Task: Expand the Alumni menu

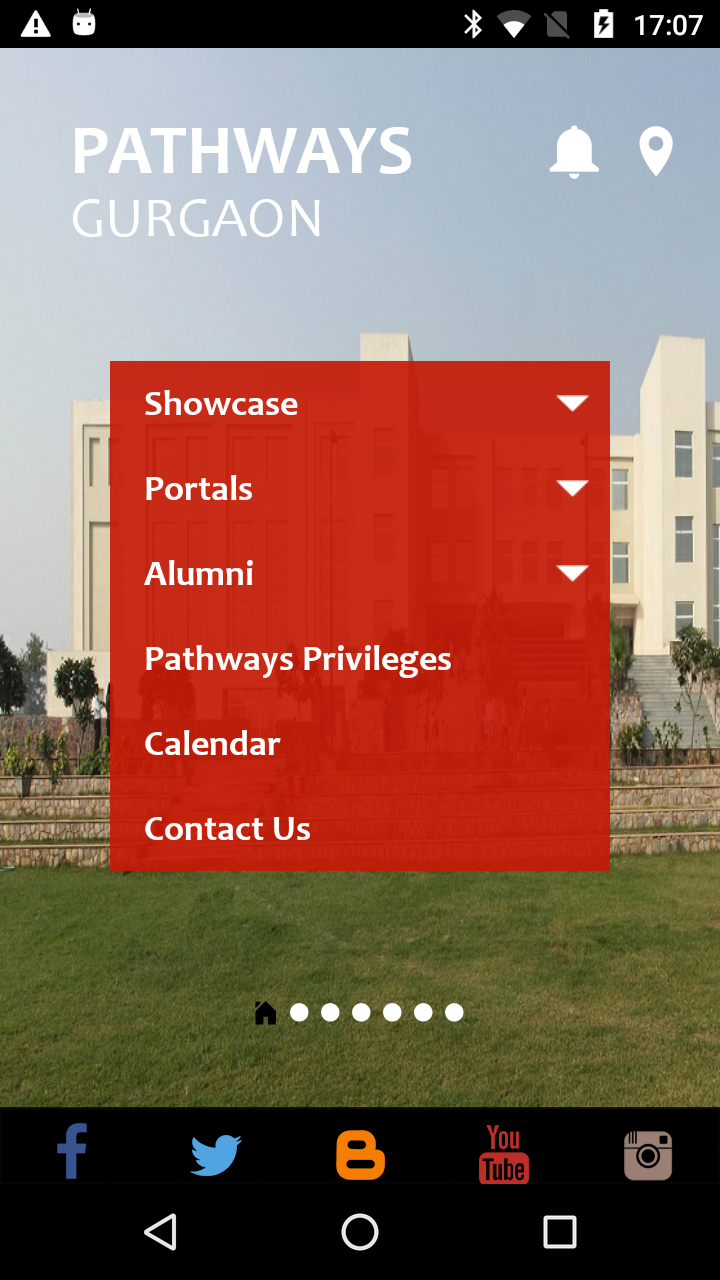Action: [x=572, y=573]
